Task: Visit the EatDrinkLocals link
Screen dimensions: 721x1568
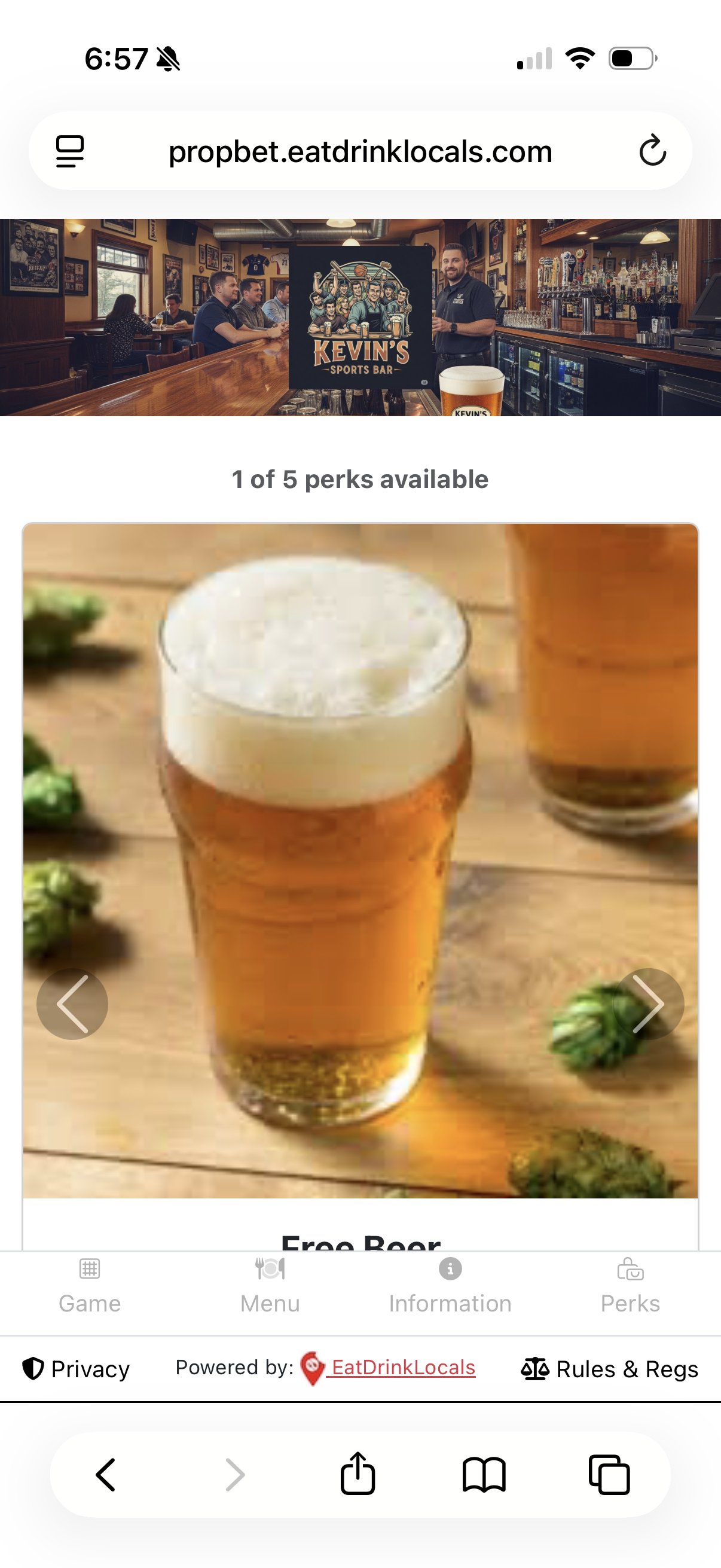Action: point(402,1368)
